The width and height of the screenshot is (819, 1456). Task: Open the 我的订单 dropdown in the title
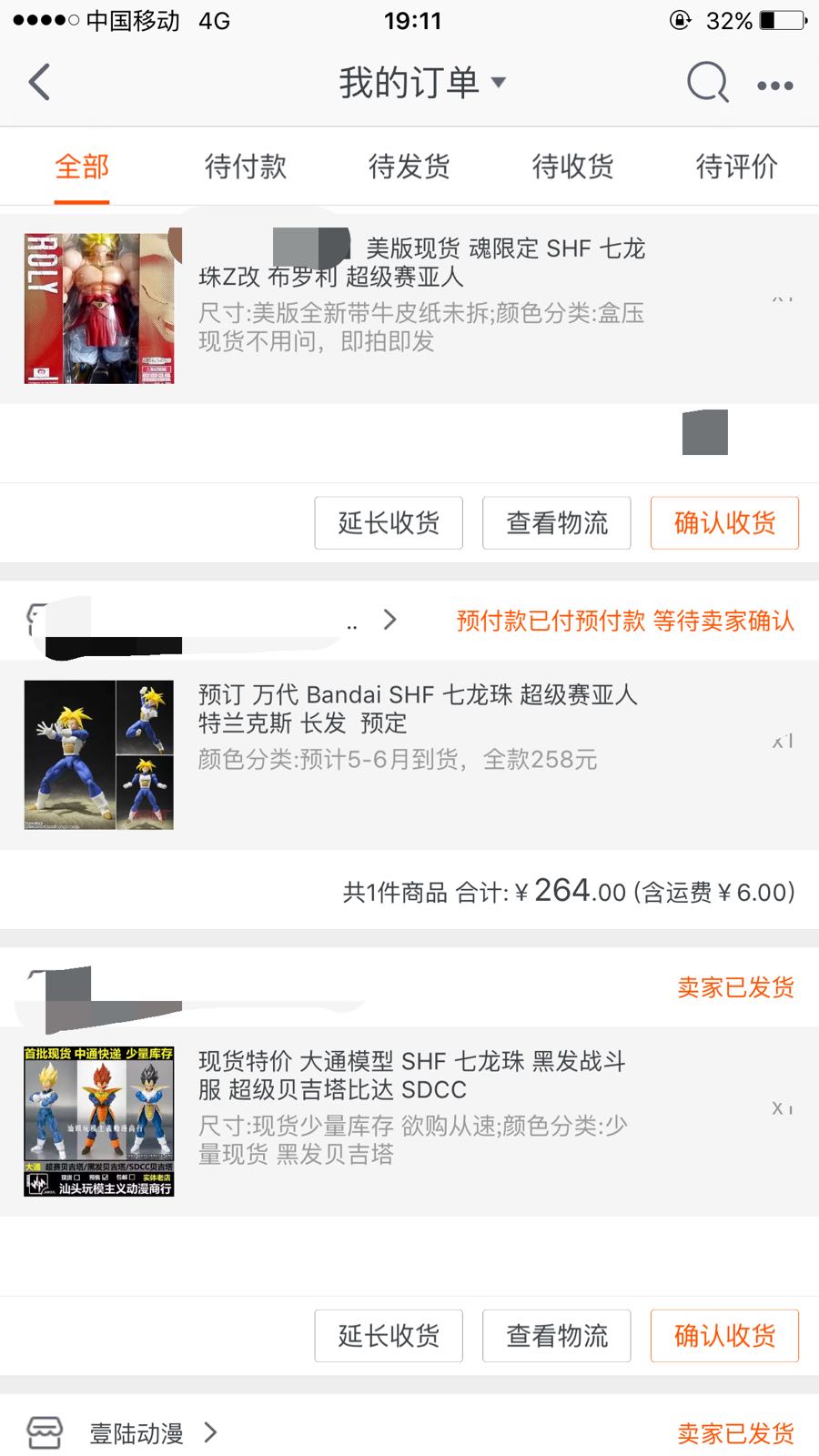pyautogui.click(x=421, y=83)
